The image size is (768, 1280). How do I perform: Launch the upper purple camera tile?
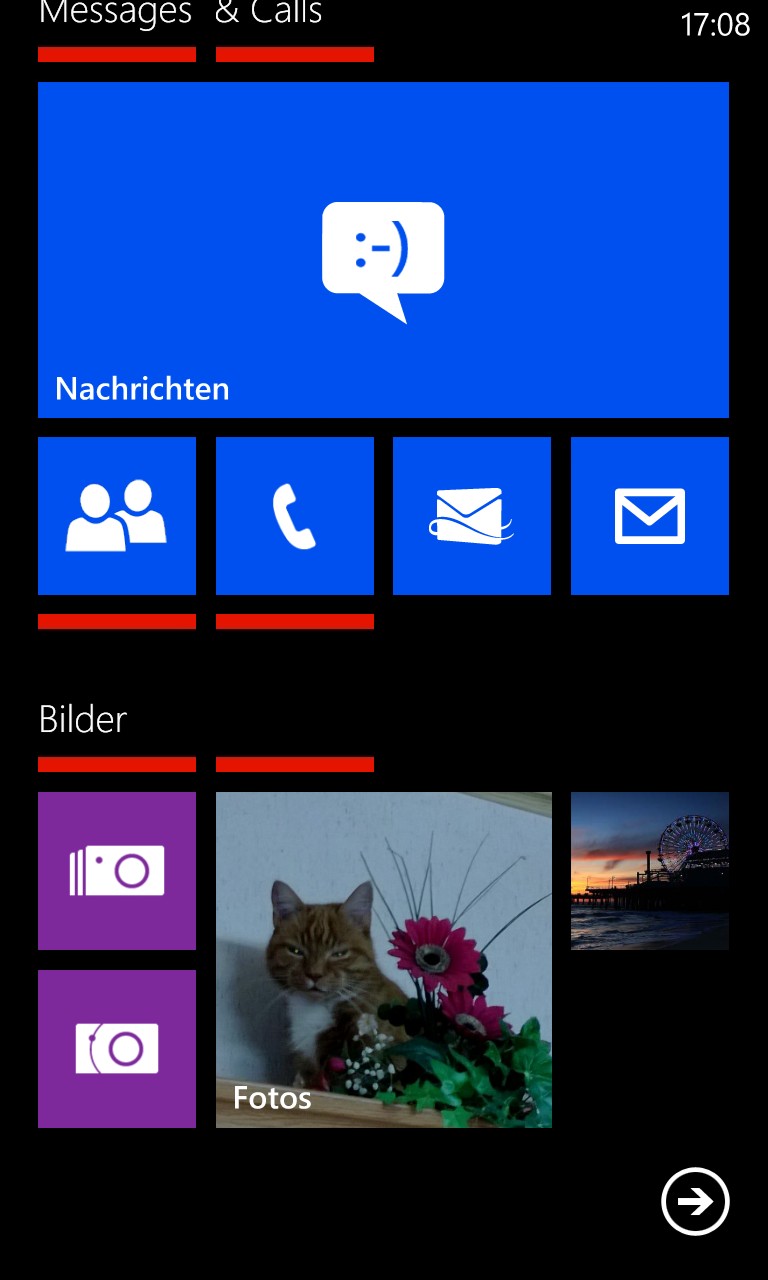[117, 871]
